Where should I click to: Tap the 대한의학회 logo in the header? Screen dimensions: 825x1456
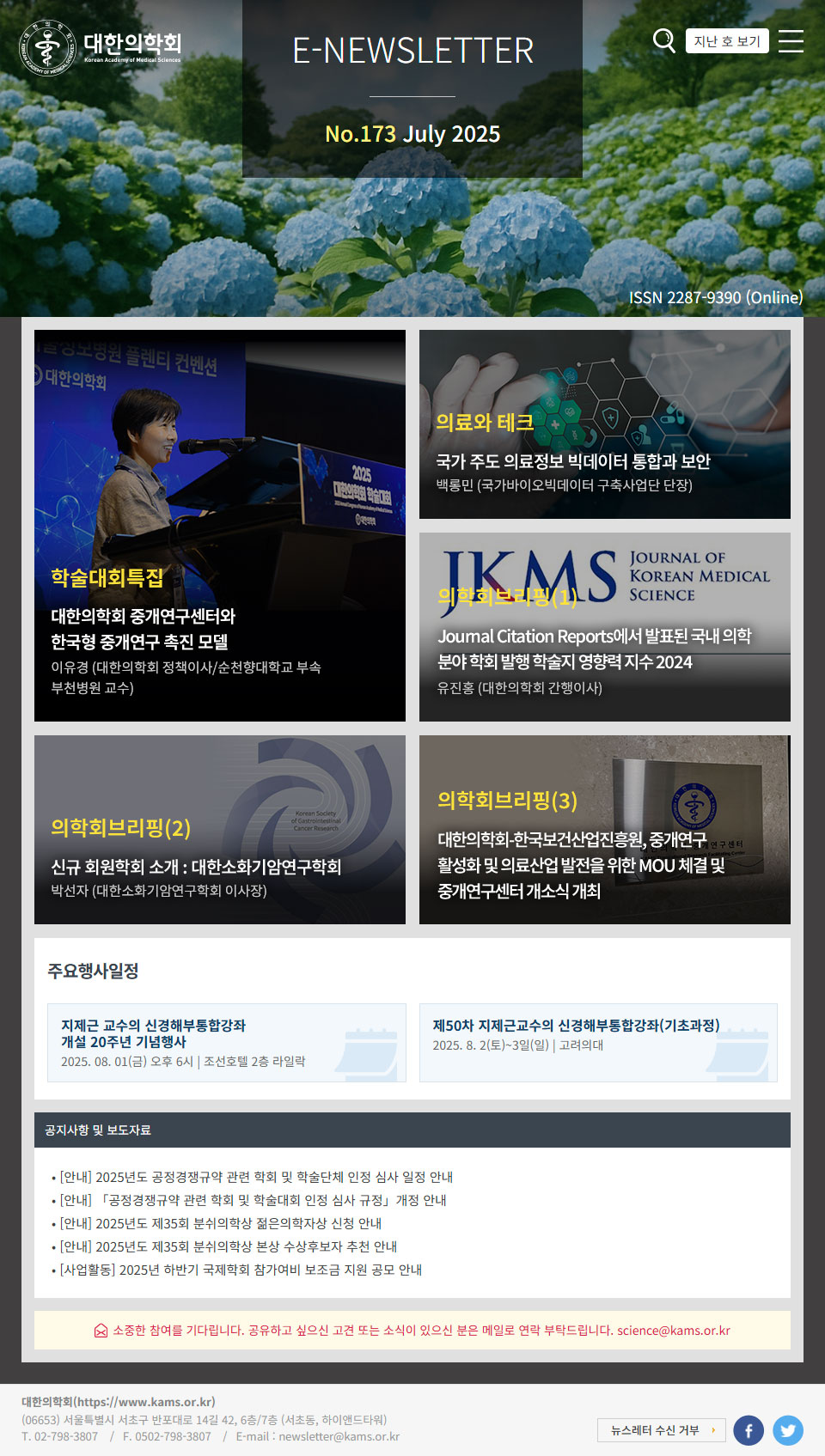pyautogui.click(x=101, y=48)
